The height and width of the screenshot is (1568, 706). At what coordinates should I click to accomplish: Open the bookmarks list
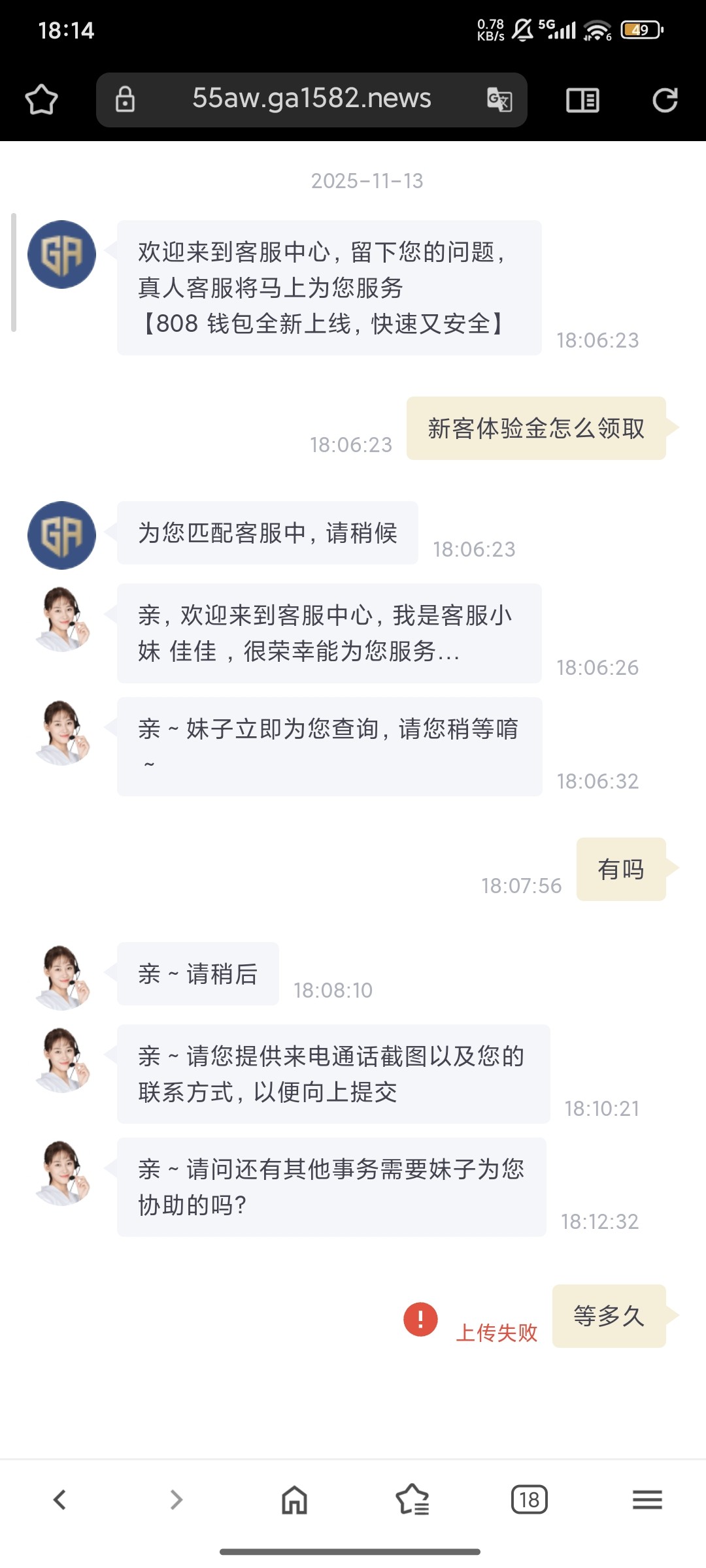tap(412, 1499)
